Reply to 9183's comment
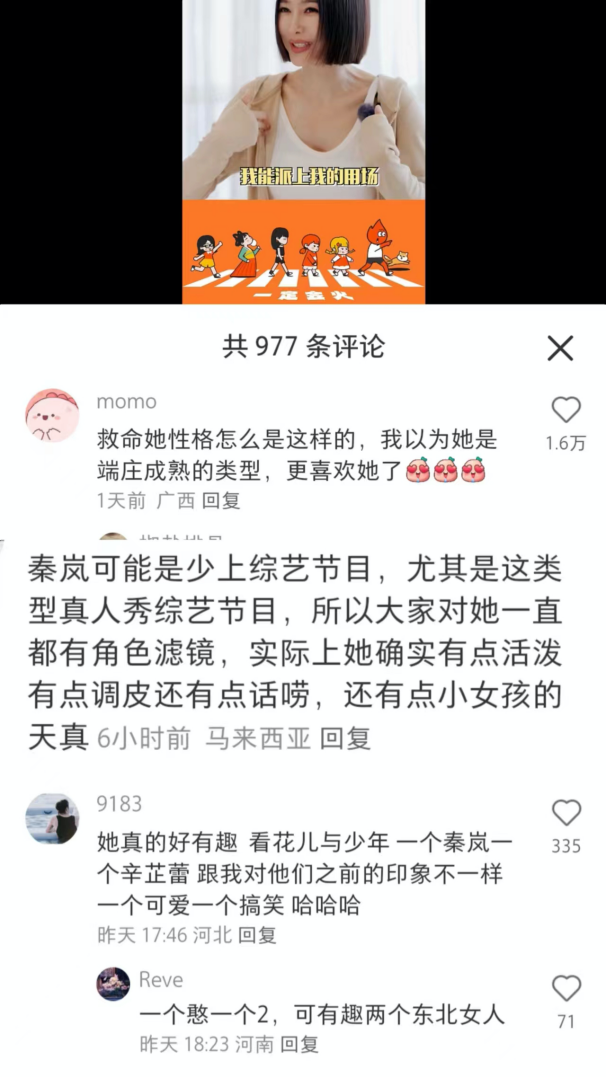606x1077 pixels. [x=257, y=935]
